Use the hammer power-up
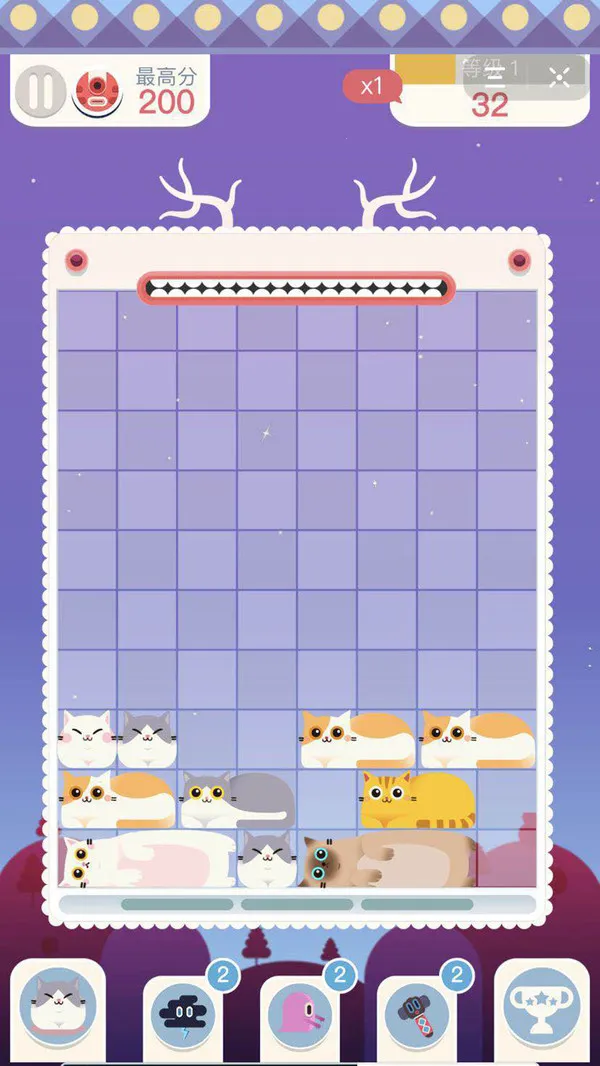Viewport: 600px width, 1066px height. tap(415, 1014)
